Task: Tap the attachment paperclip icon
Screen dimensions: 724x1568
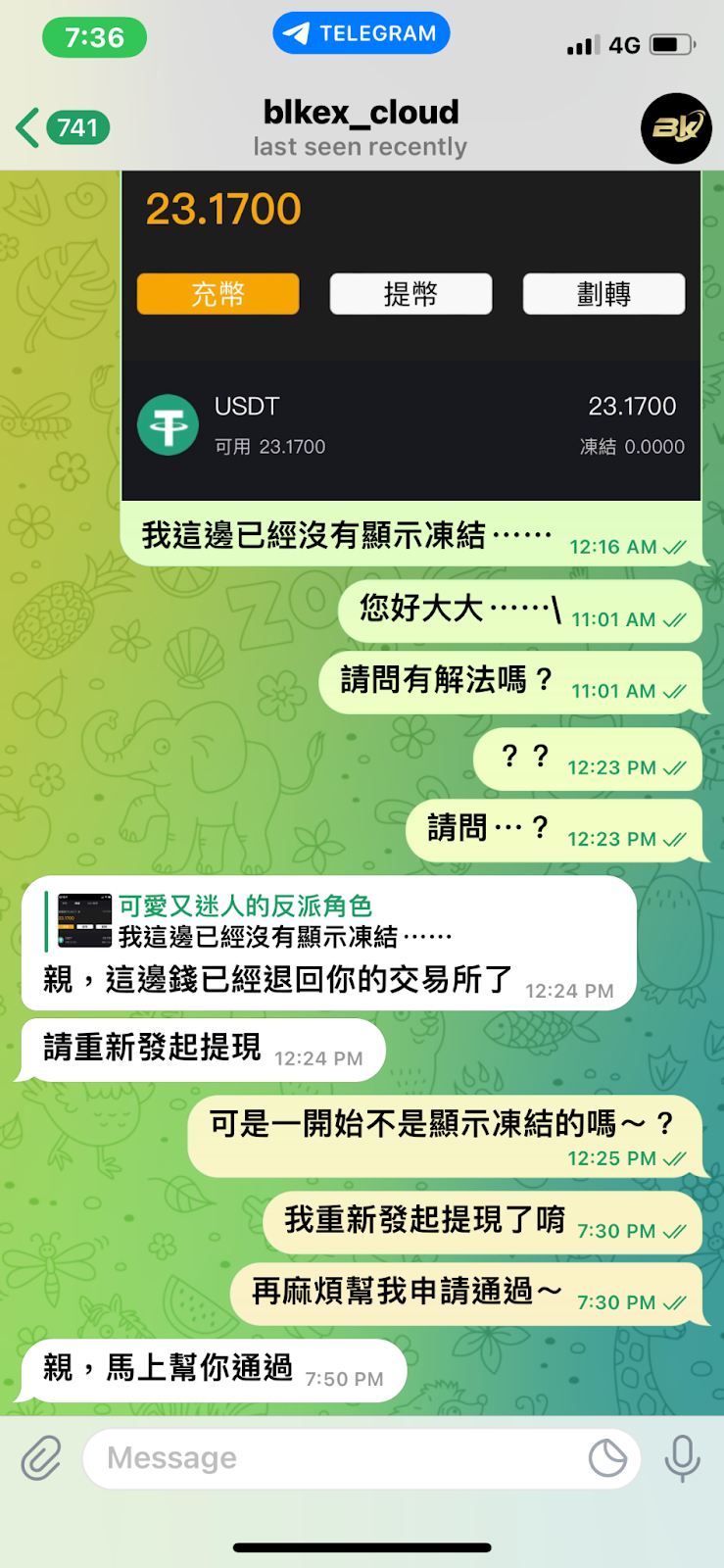Action: [x=41, y=1458]
